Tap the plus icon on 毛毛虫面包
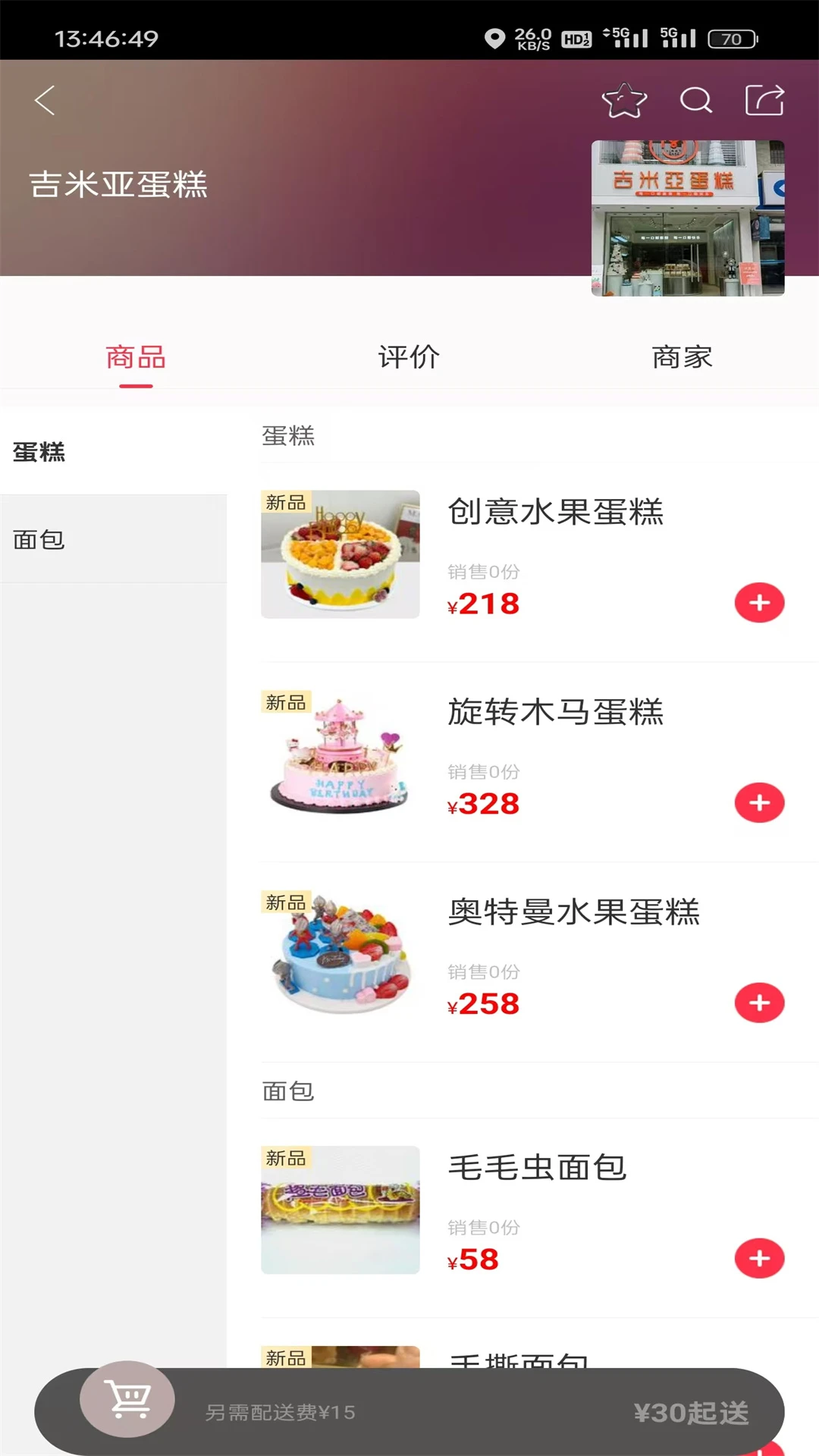This screenshot has height=1456, width=819. [x=759, y=1259]
